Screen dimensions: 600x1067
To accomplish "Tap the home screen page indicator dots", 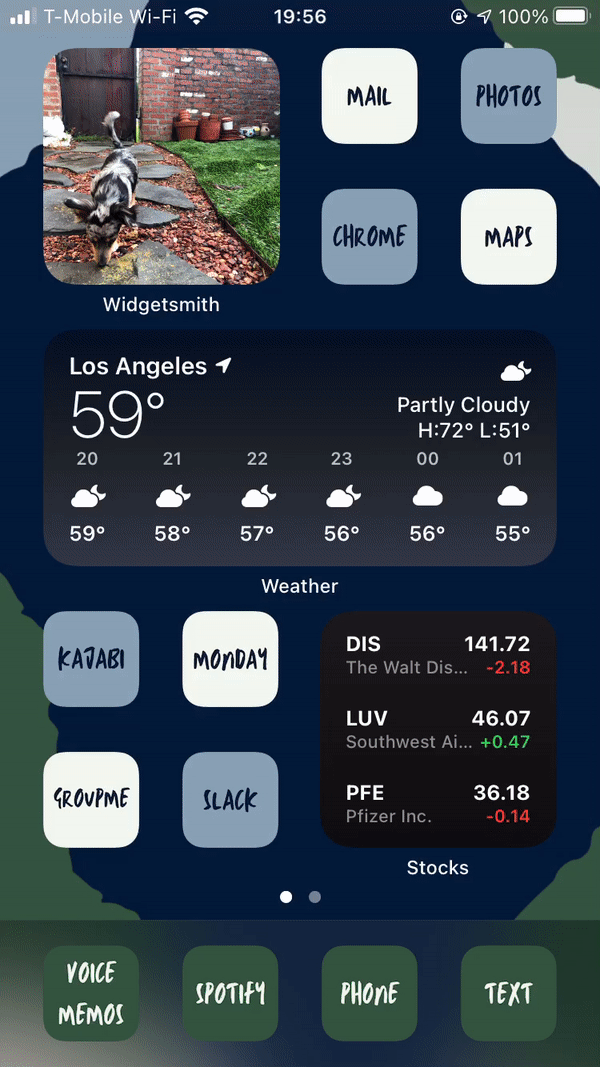I will 300,897.
